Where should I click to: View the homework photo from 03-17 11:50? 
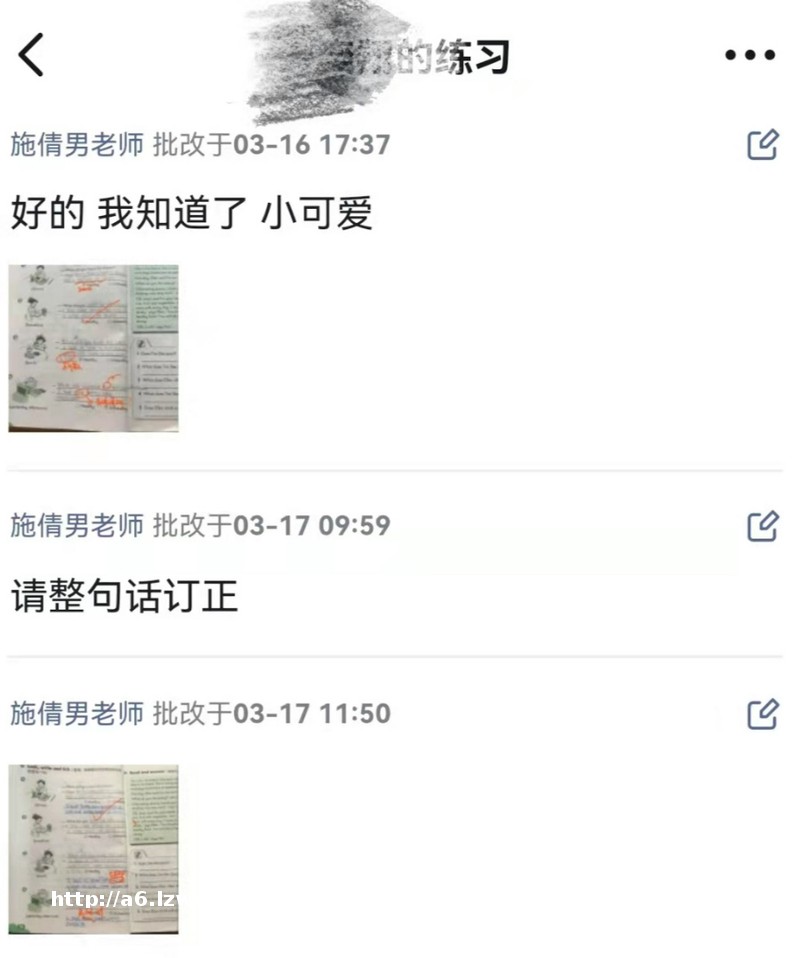click(93, 849)
